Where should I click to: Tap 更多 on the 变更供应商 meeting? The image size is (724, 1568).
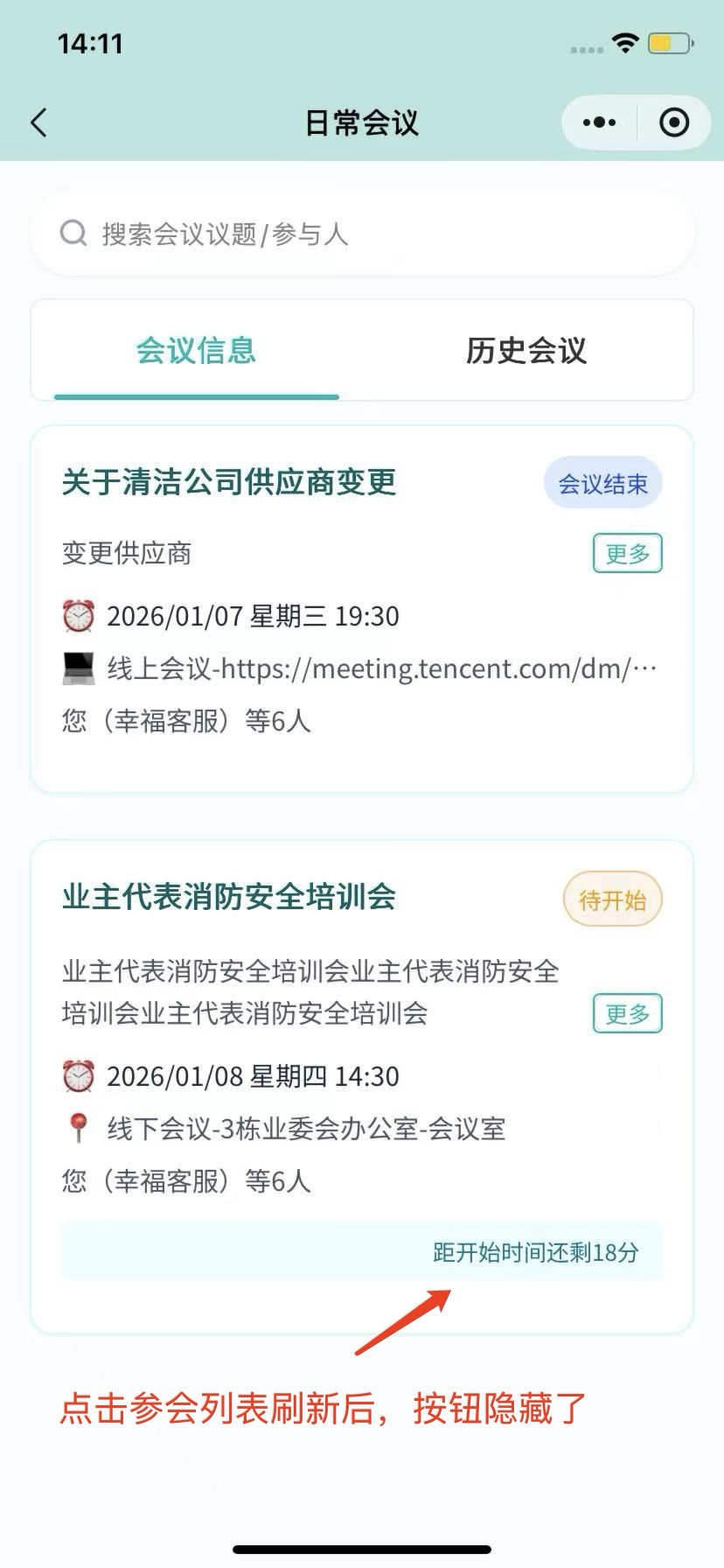point(627,554)
